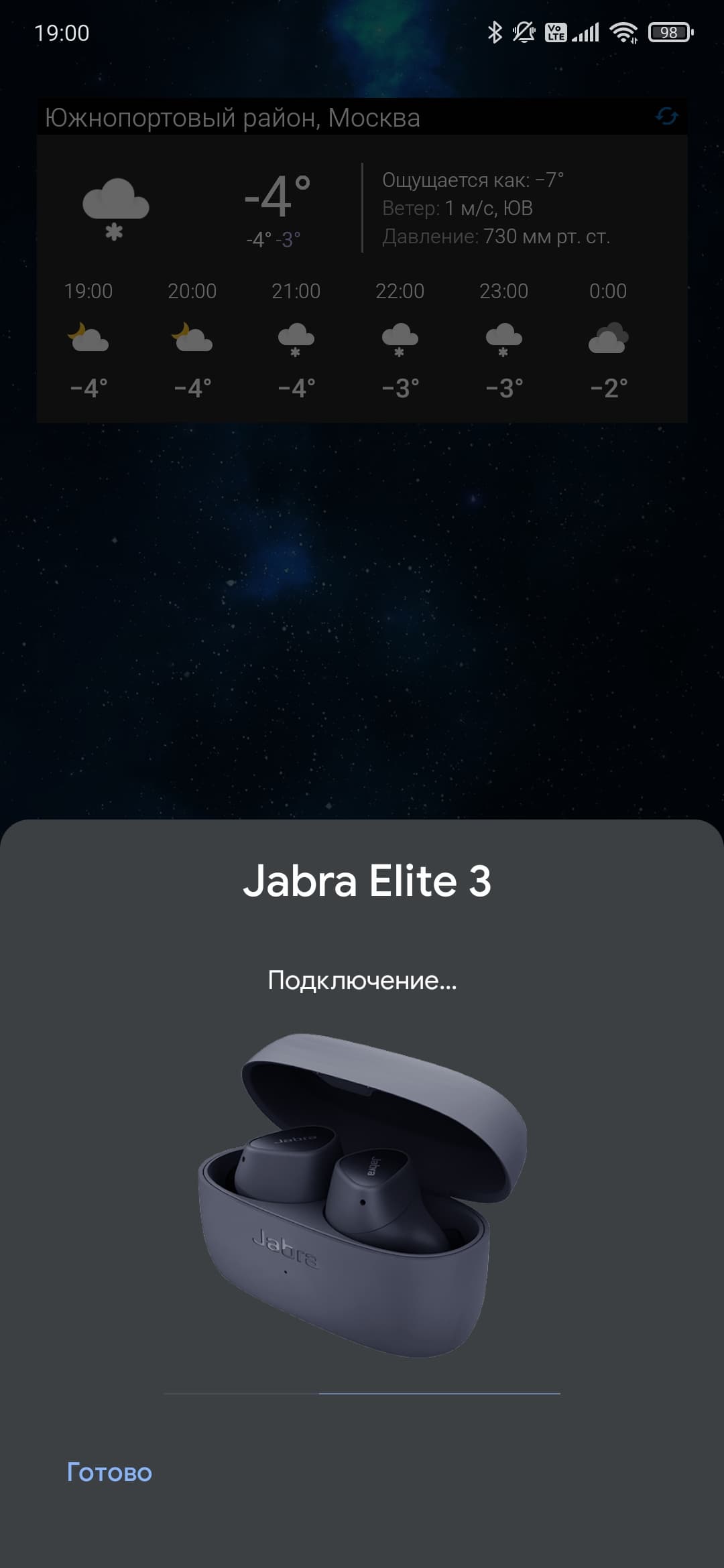
Task: Tap the Готово button
Action: 109,1472
